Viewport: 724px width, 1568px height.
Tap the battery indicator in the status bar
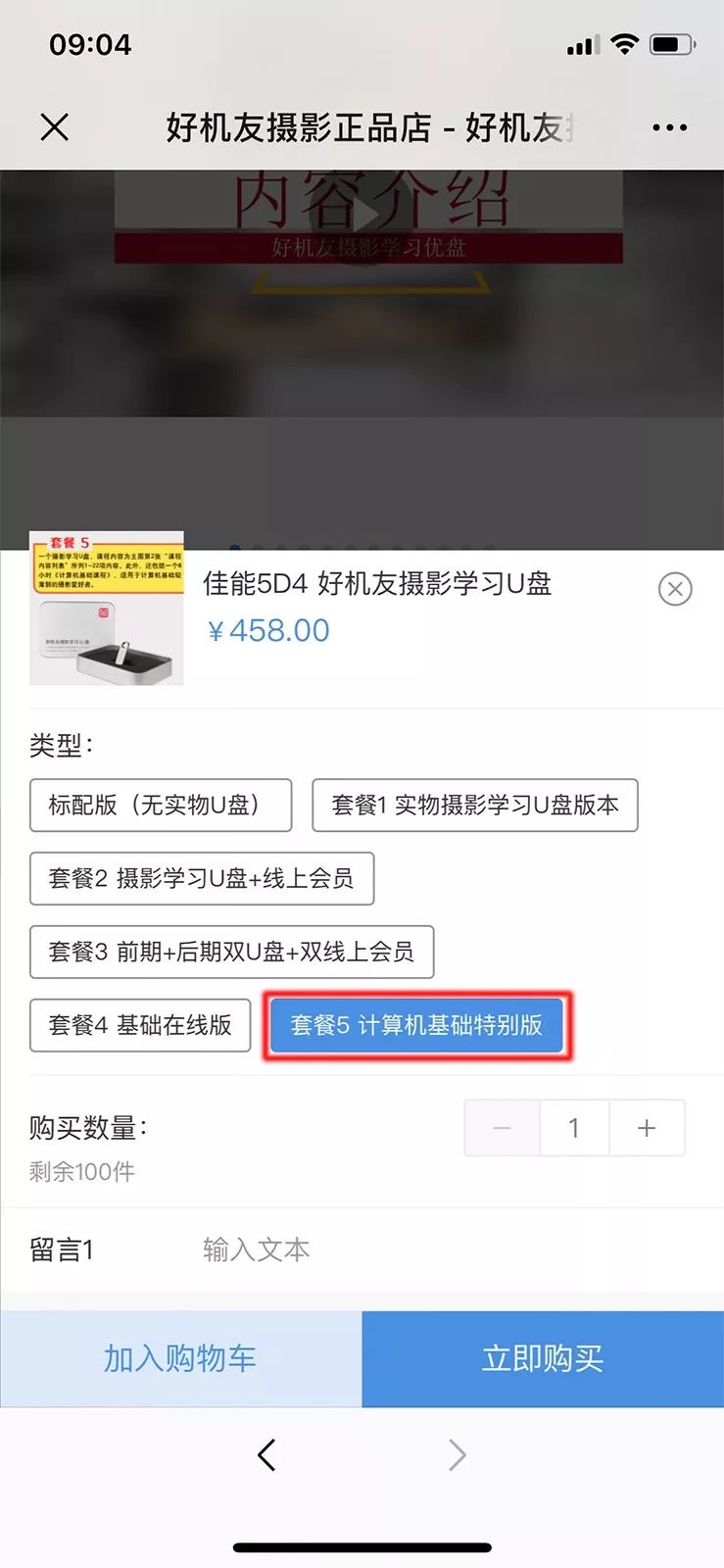pyautogui.click(x=673, y=44)
